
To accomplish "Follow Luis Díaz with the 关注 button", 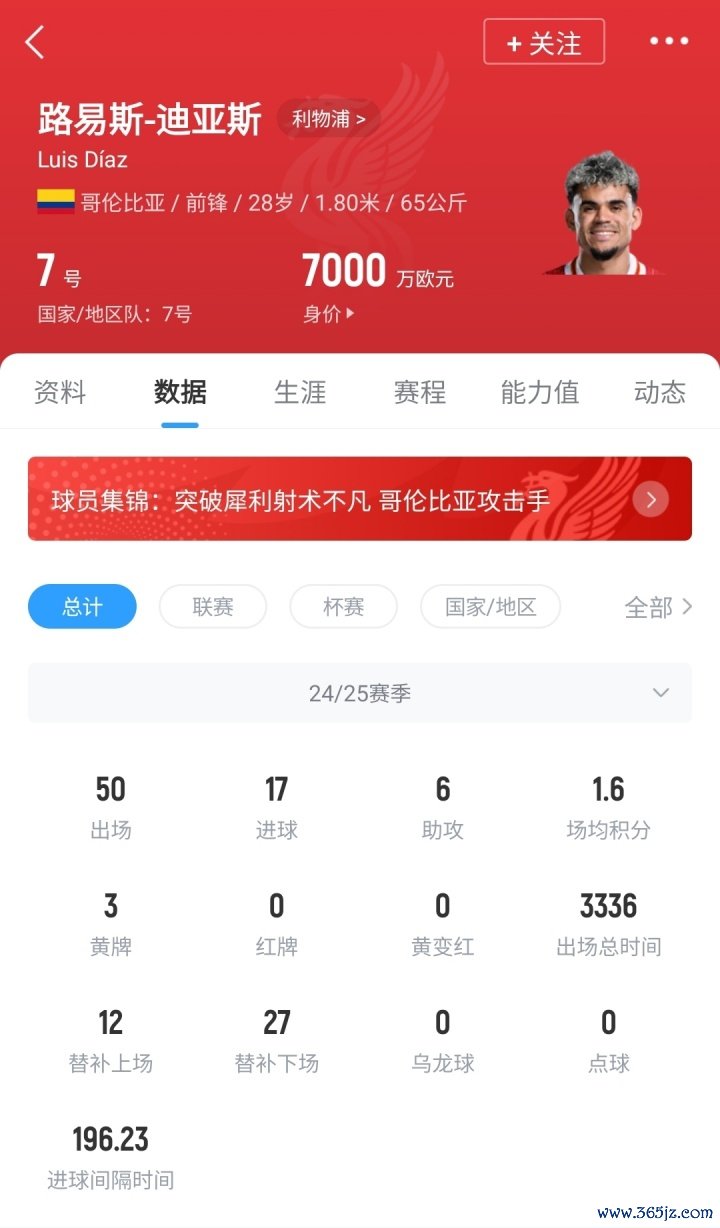I will coord(544,42).
